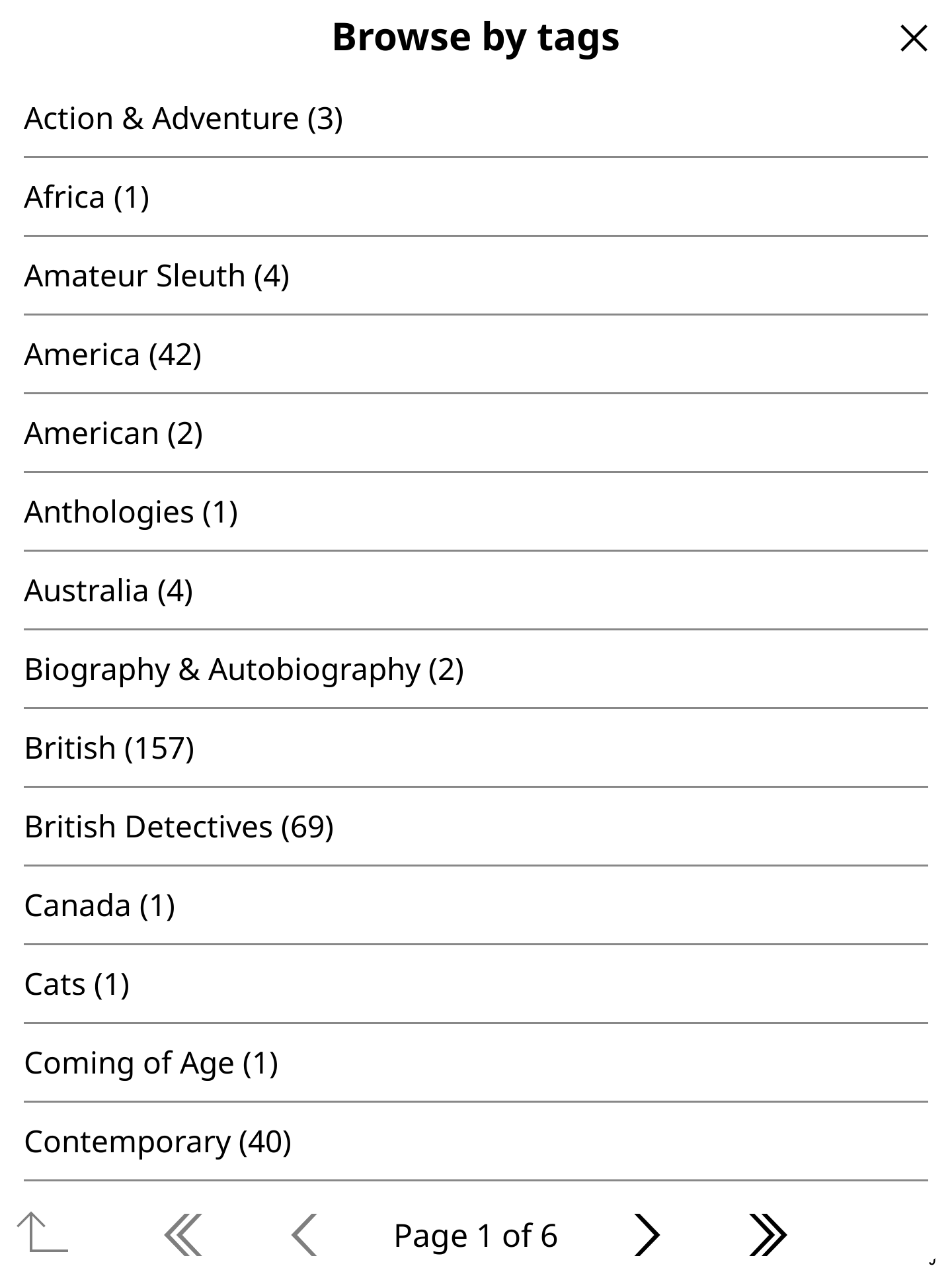The width and height of the screenshot is (952, 1270).
Task: Open the America (42) tag
Action: pos(112,355)
